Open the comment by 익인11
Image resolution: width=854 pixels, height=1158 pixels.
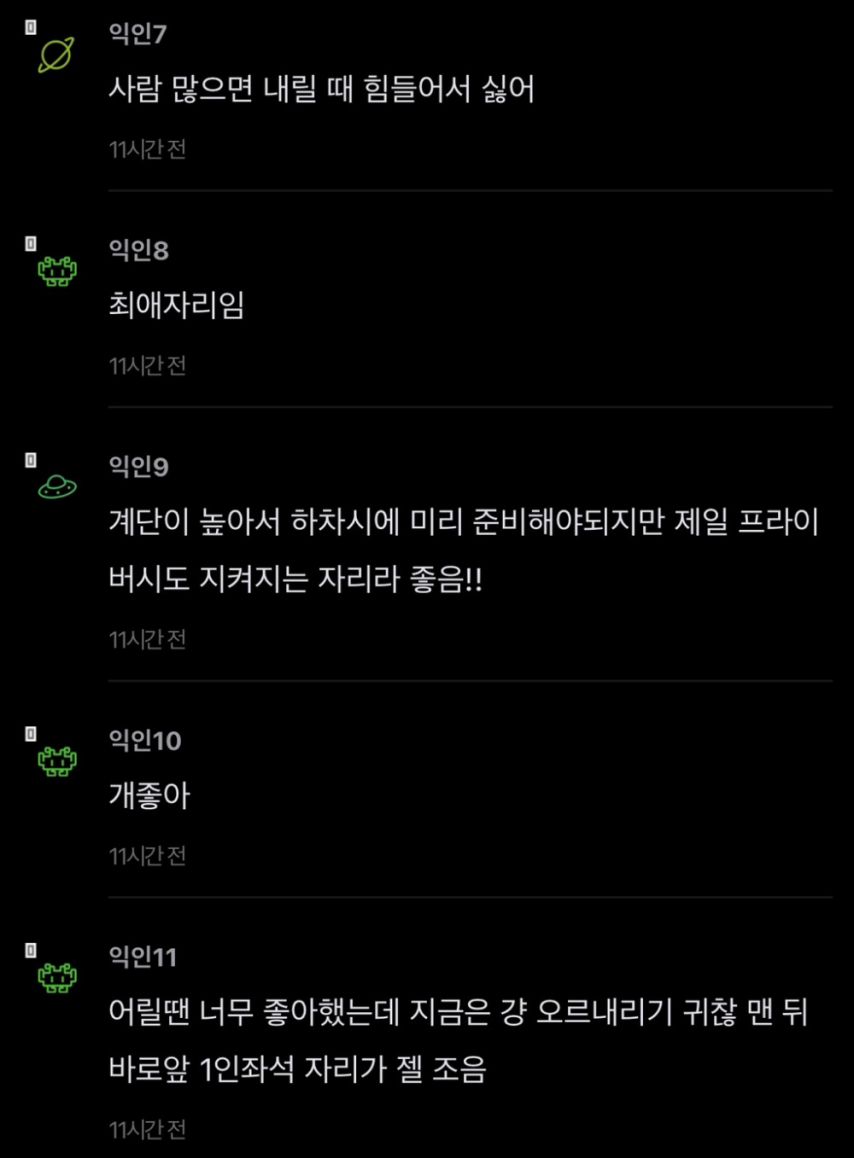pos(457,1040)
